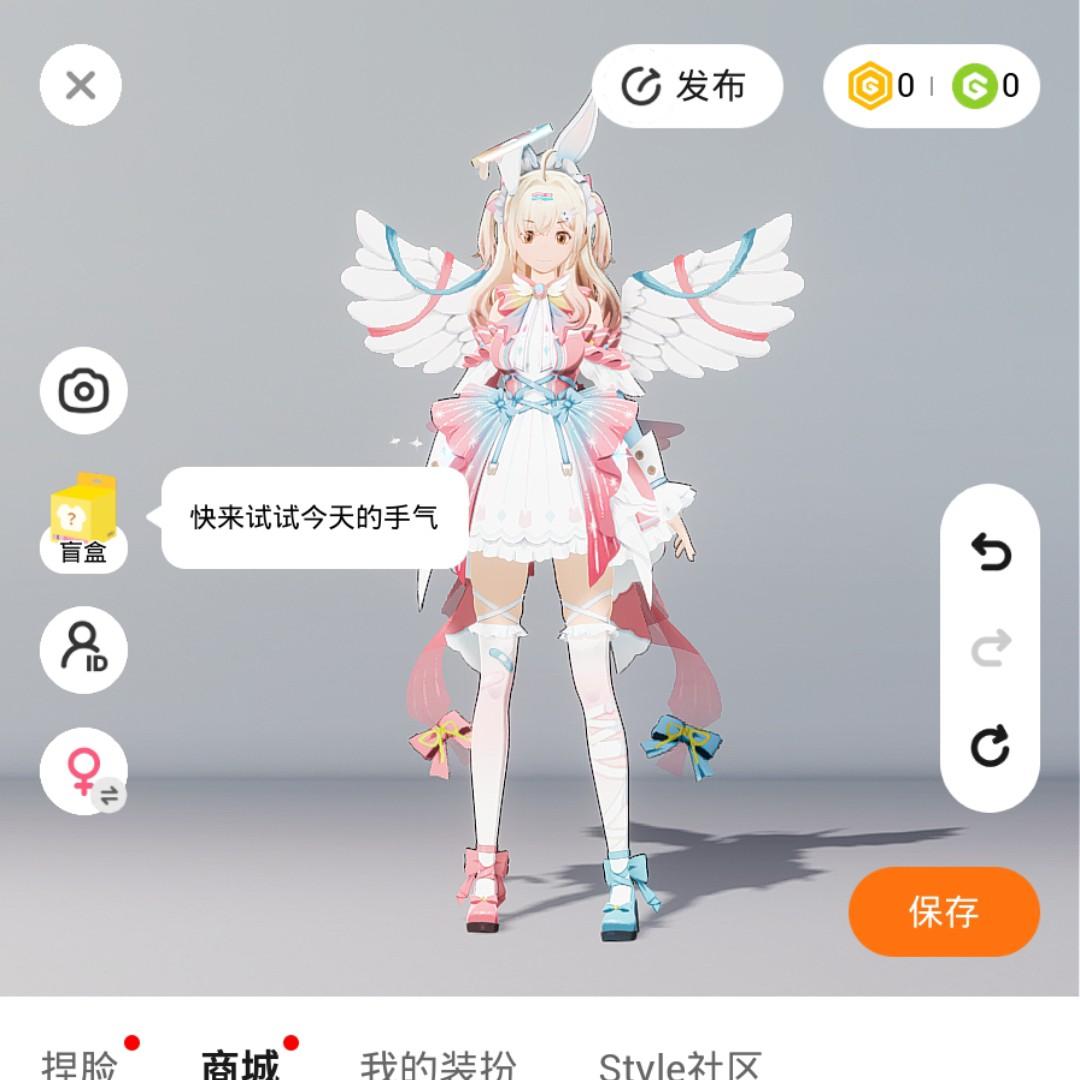
Task: Open the 盲盒 blind box
Action: pyautogui.click(x=83, y=520)
